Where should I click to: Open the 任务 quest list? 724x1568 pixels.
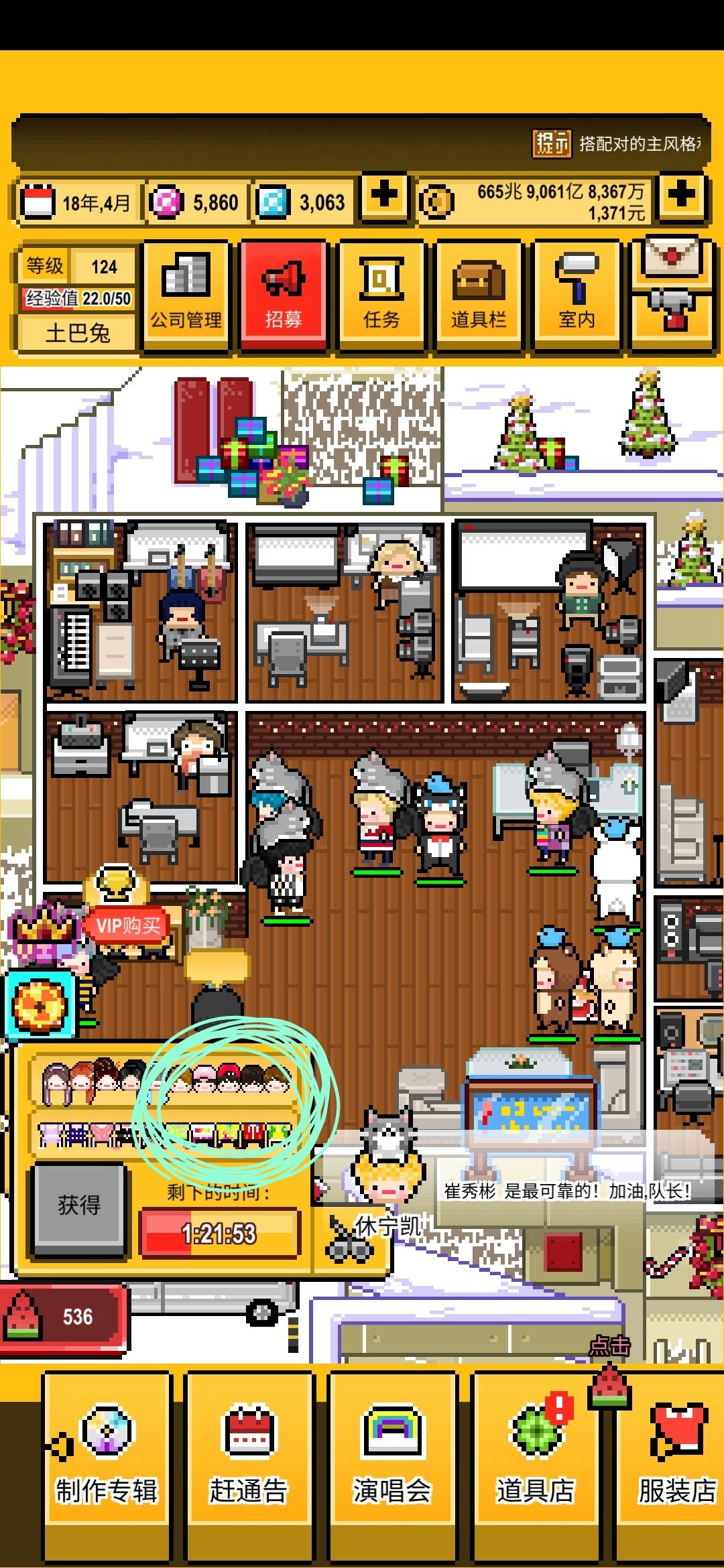click(381, 295)
